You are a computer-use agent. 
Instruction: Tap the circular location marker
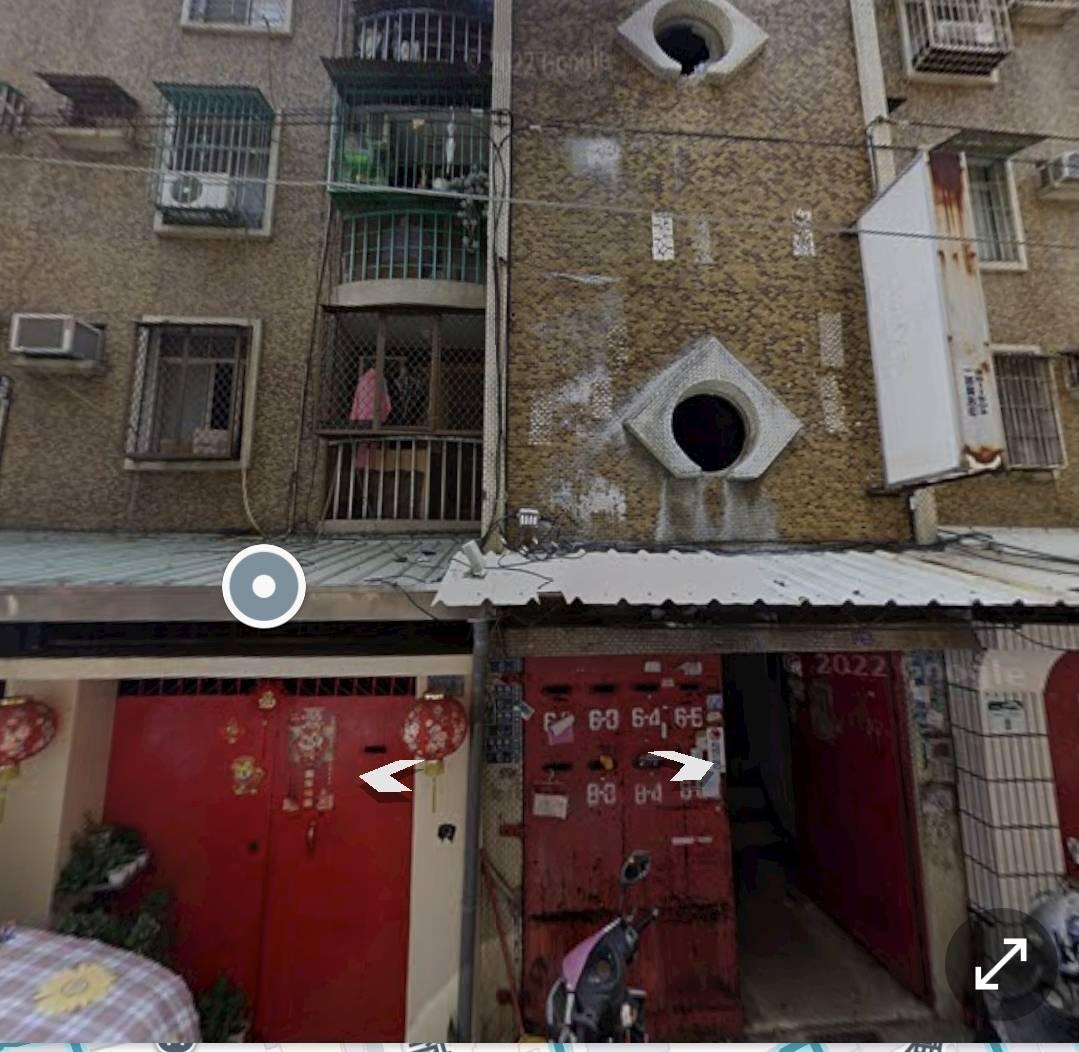tap(264, 586)
